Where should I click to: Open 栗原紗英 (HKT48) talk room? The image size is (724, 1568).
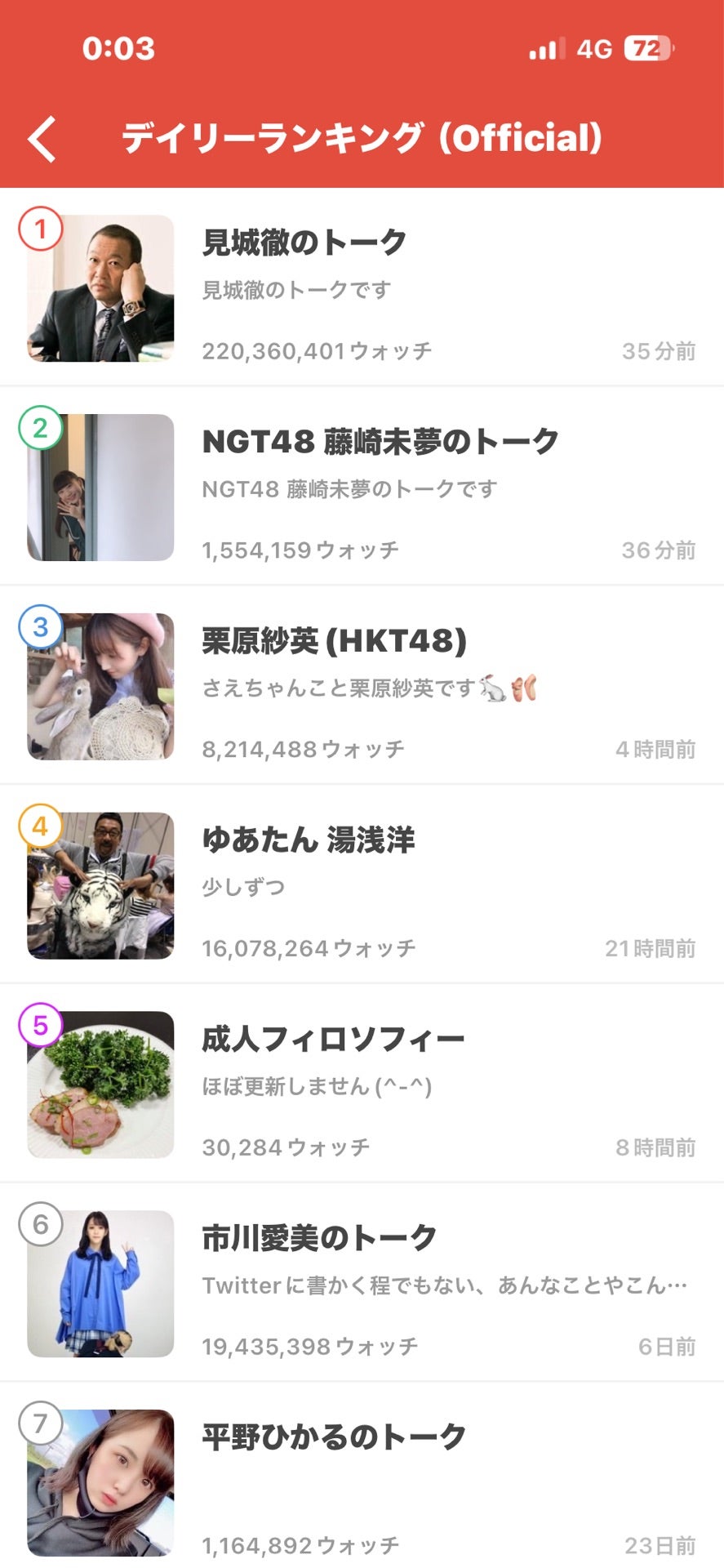362,686
